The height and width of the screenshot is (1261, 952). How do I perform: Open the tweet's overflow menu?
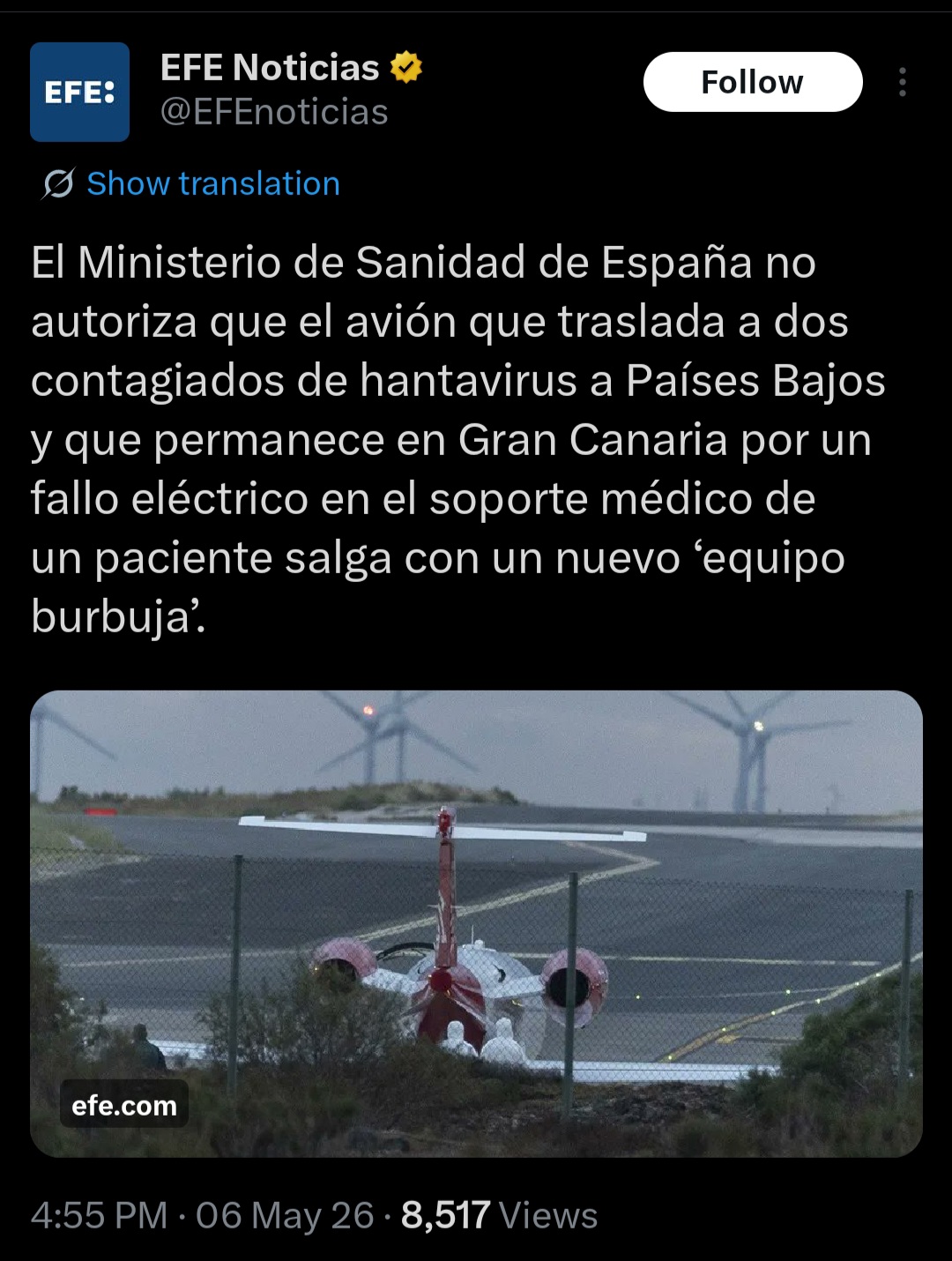click(902, 82)
